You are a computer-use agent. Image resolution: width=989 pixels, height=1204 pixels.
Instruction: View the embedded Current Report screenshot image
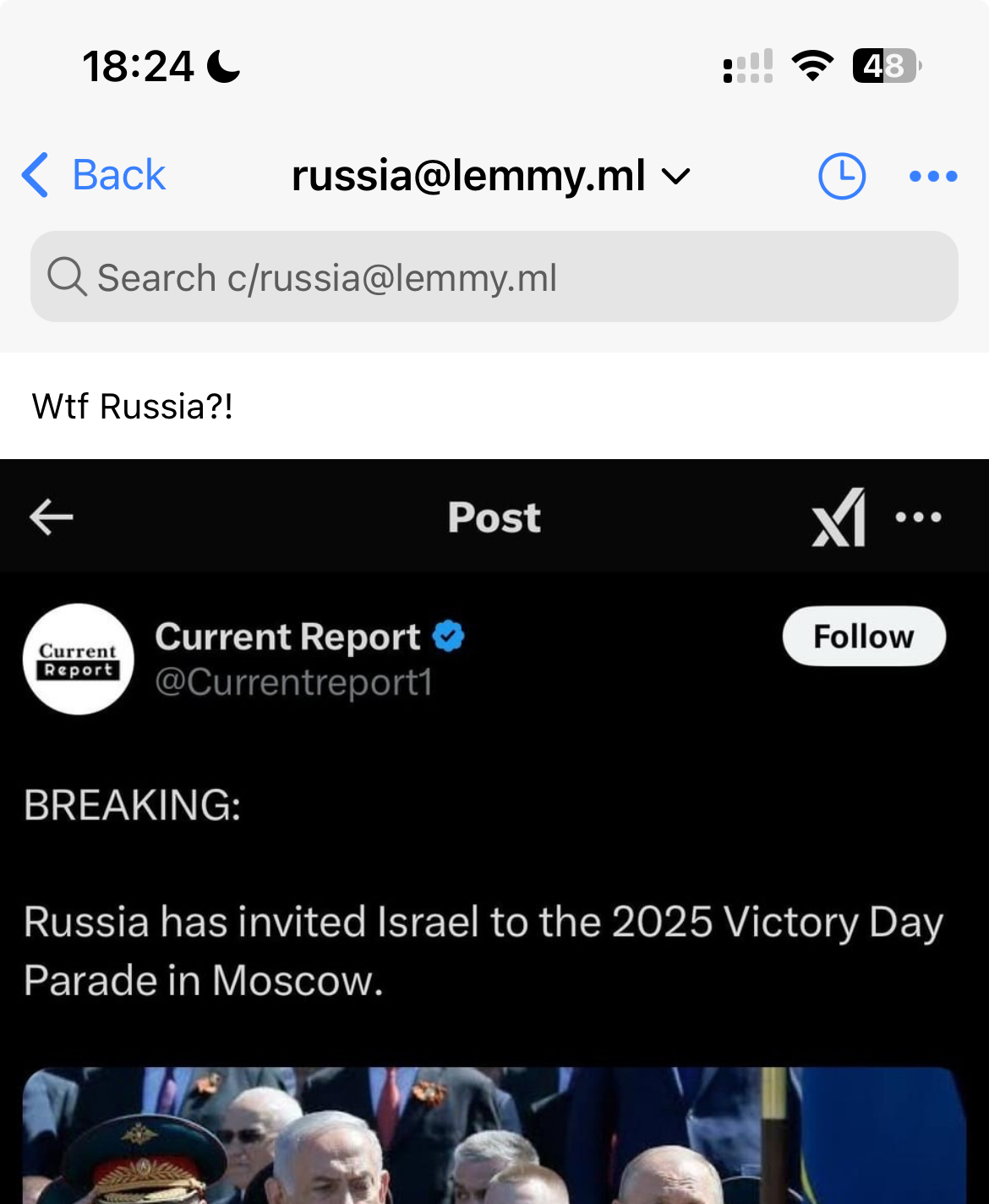point(494,833)
